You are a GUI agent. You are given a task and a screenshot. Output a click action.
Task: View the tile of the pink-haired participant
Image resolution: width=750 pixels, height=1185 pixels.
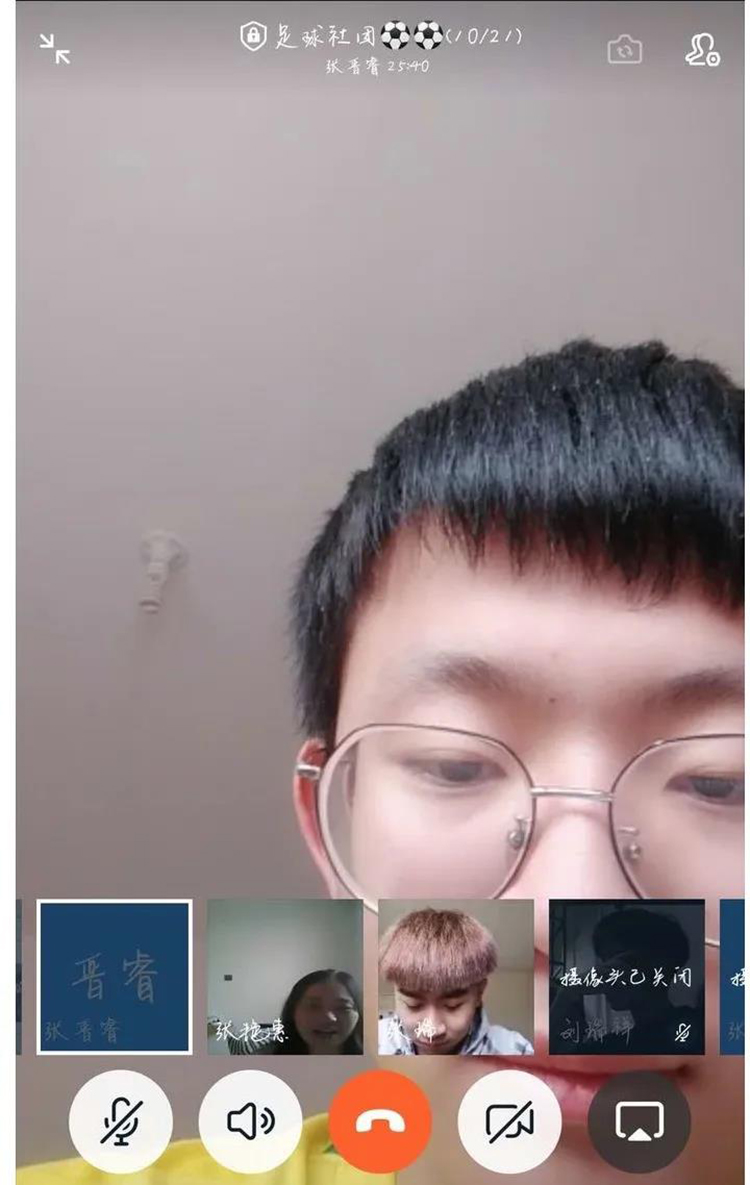456,976
